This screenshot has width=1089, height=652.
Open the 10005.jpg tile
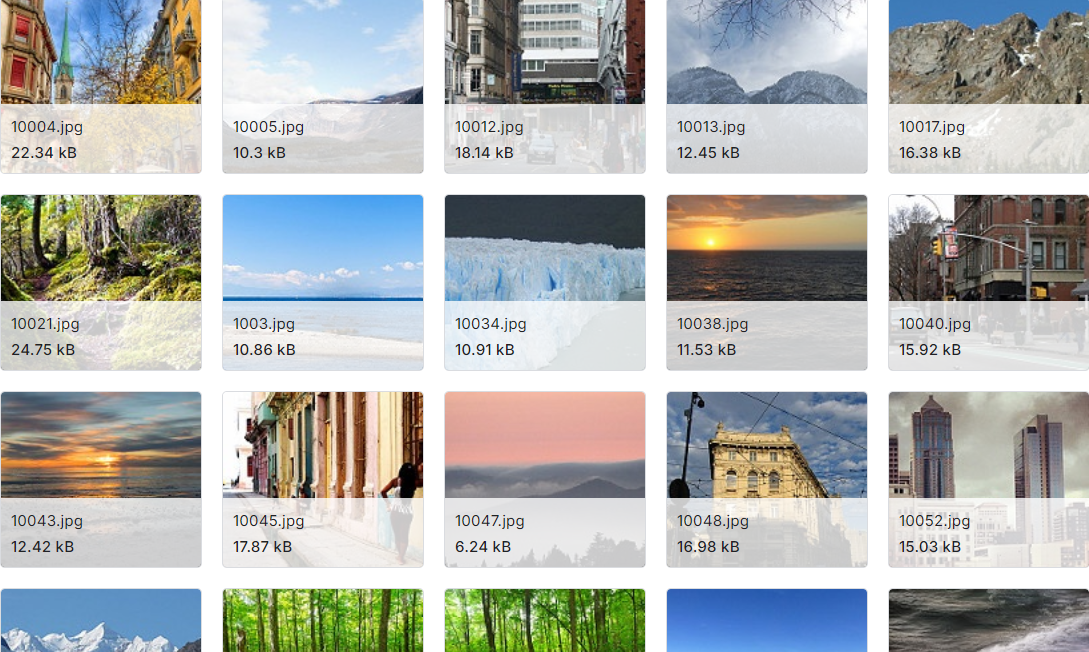click(x=322, y=60)
